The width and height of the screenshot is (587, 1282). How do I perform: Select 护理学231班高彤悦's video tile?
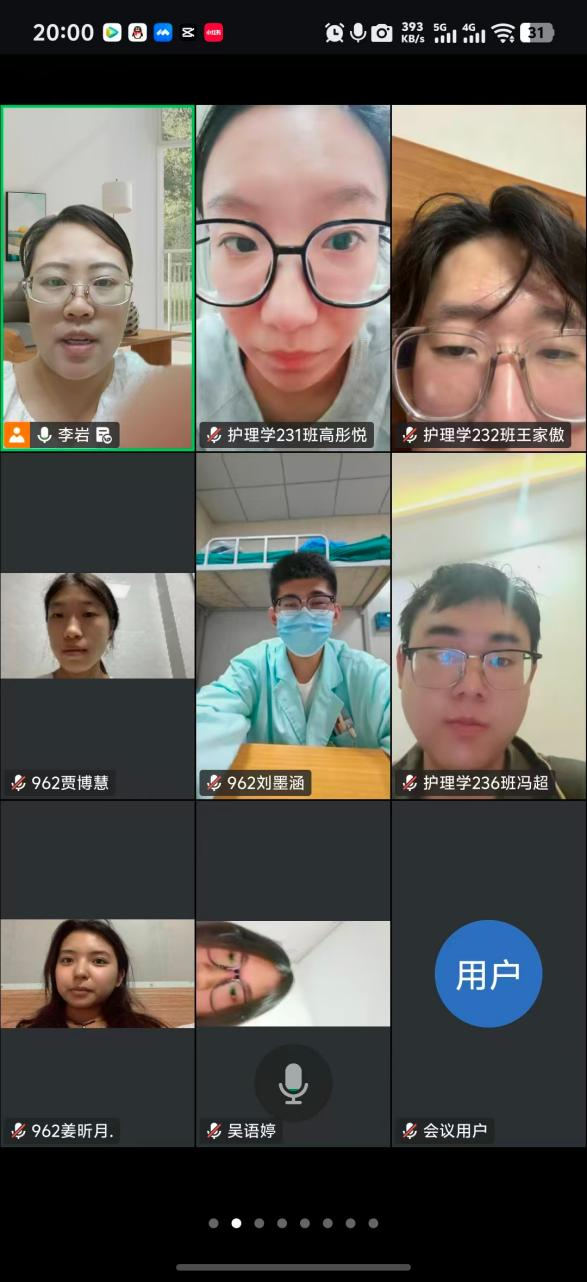click(293, 278)
